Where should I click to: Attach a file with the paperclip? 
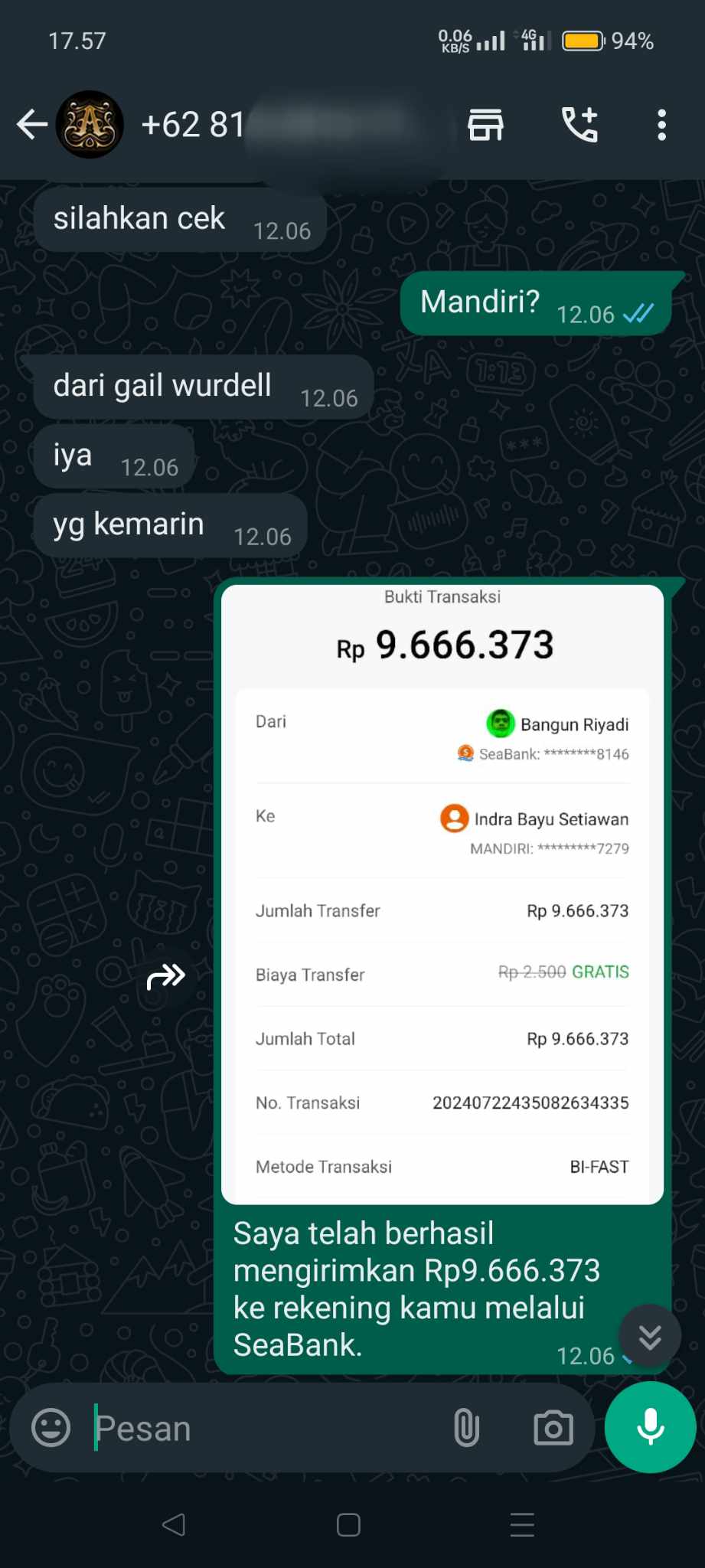tap(466, 1428)
